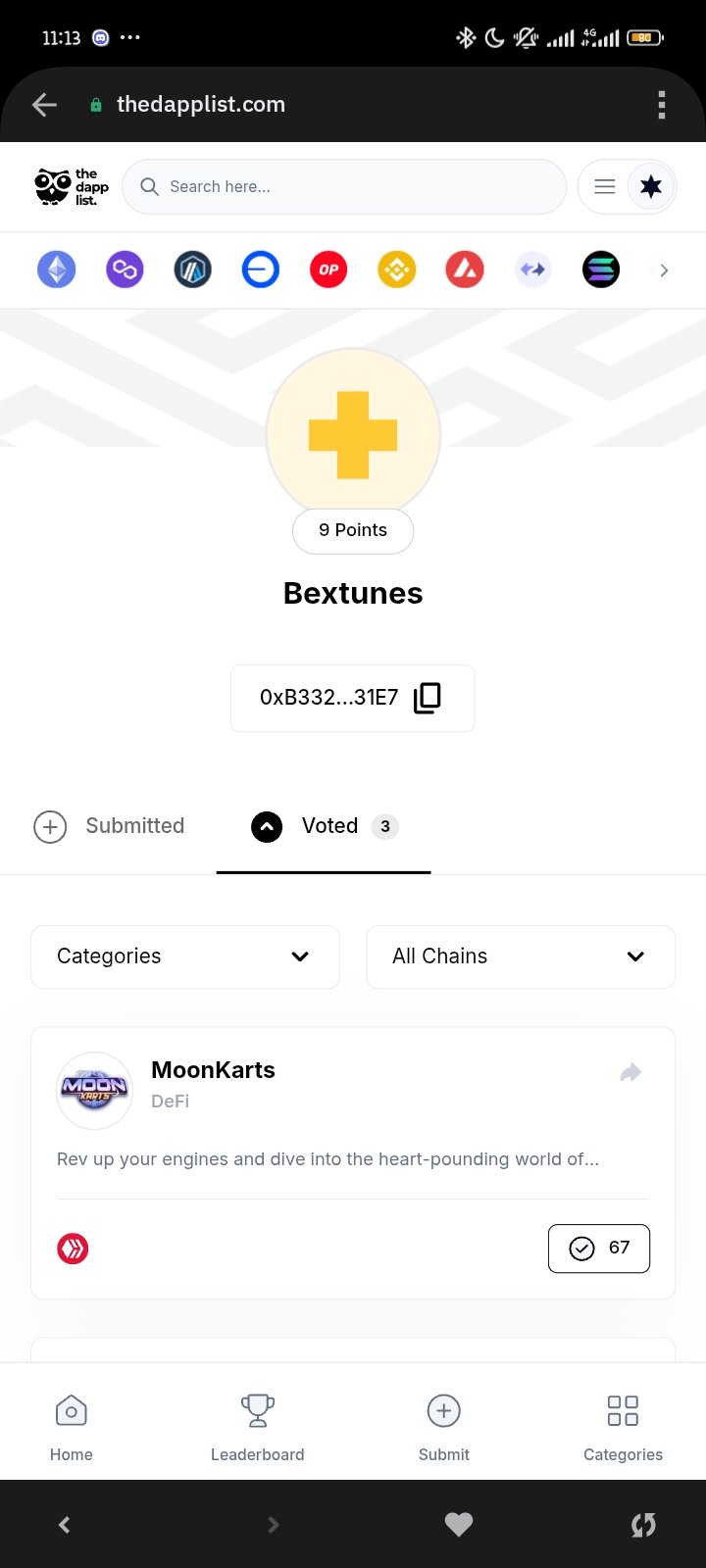The image size is (706, 1568).
Task: Open the Categories tab in bottom navigation
Action: (x=623, y=1429)
